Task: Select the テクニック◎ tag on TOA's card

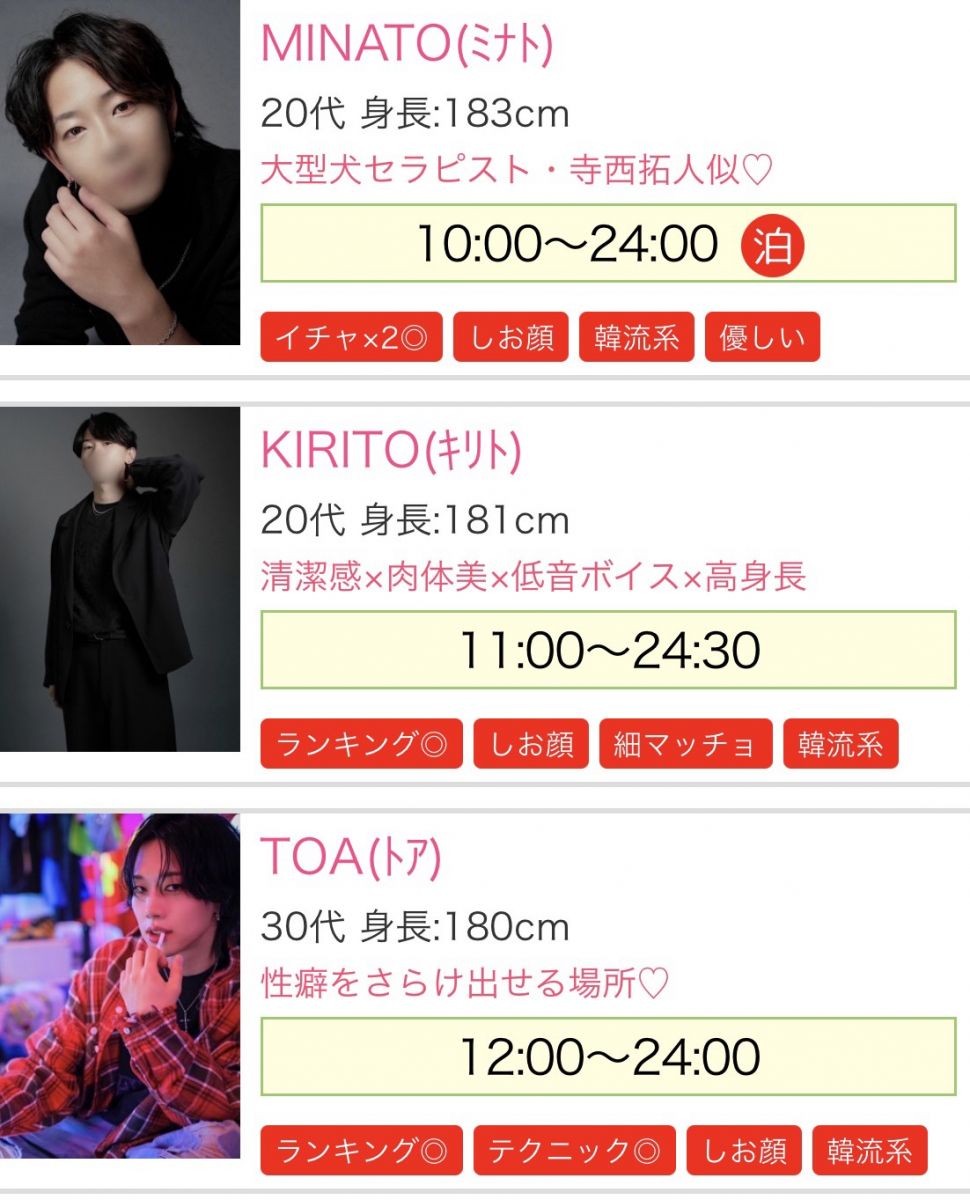Action: [x=574, y=1151]
